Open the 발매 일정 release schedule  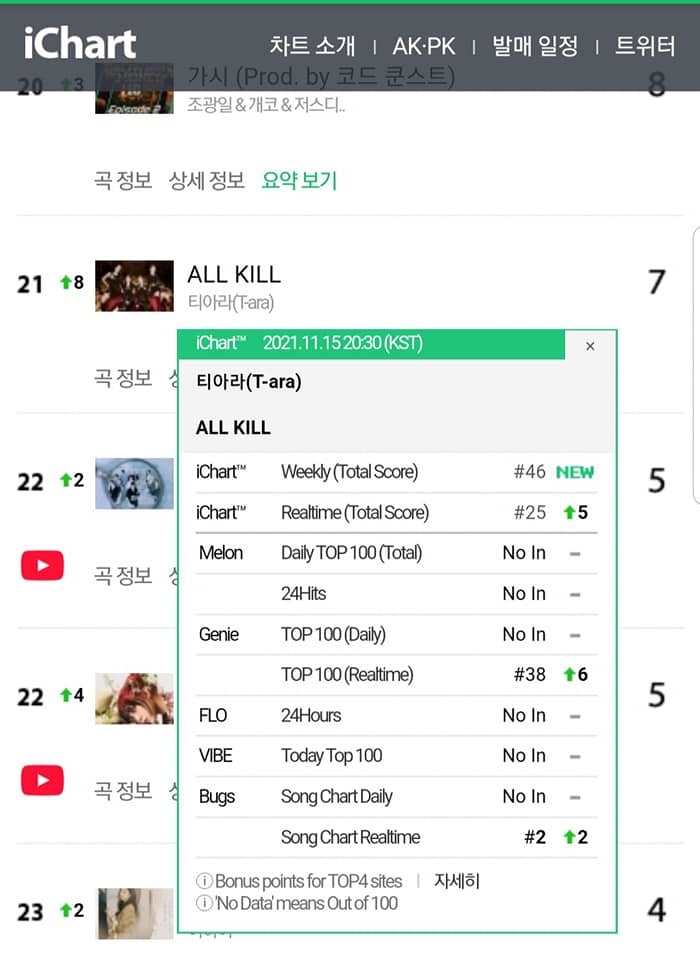click(535, 46)
